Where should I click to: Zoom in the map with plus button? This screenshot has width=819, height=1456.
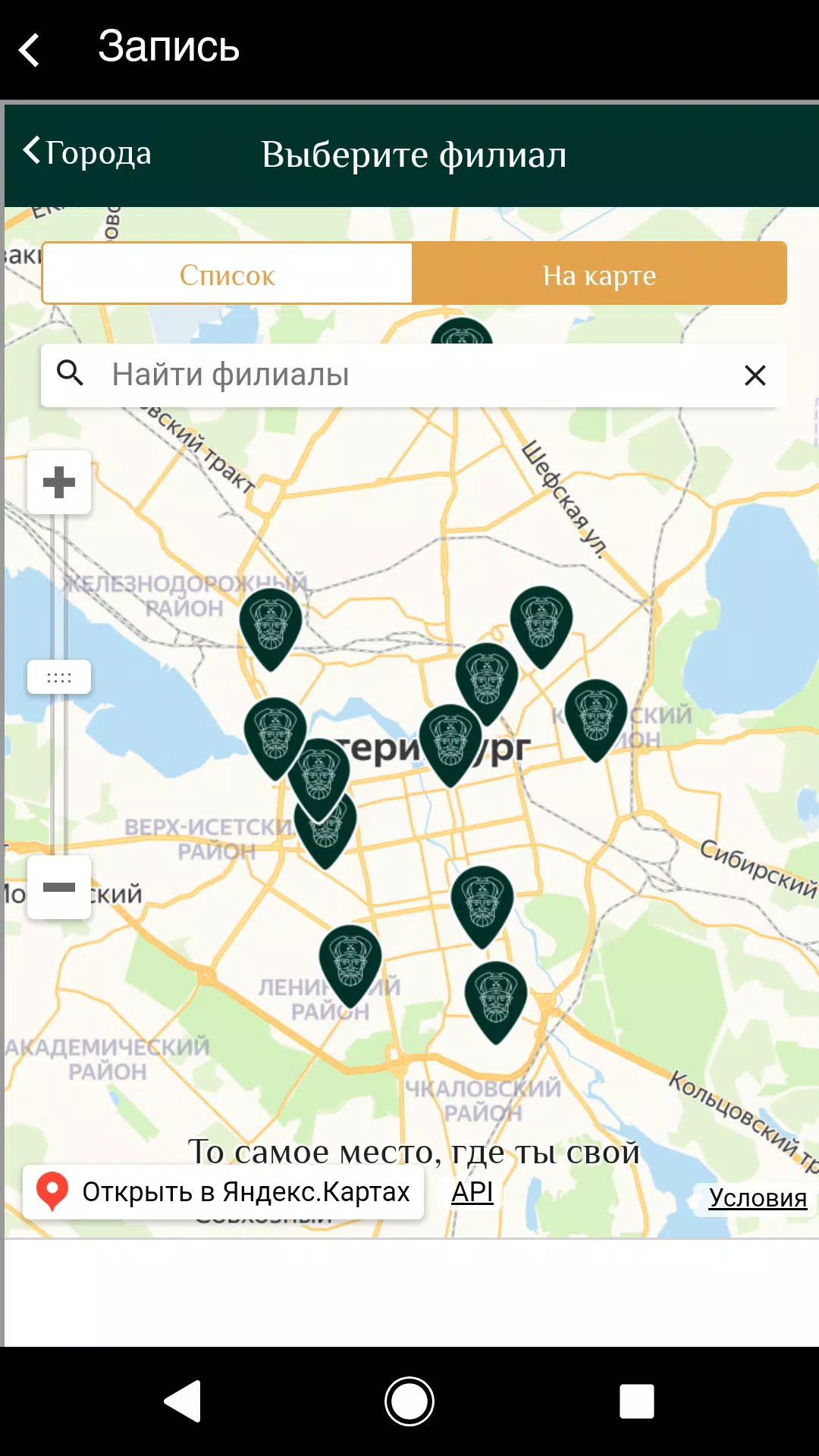[59, 482]
